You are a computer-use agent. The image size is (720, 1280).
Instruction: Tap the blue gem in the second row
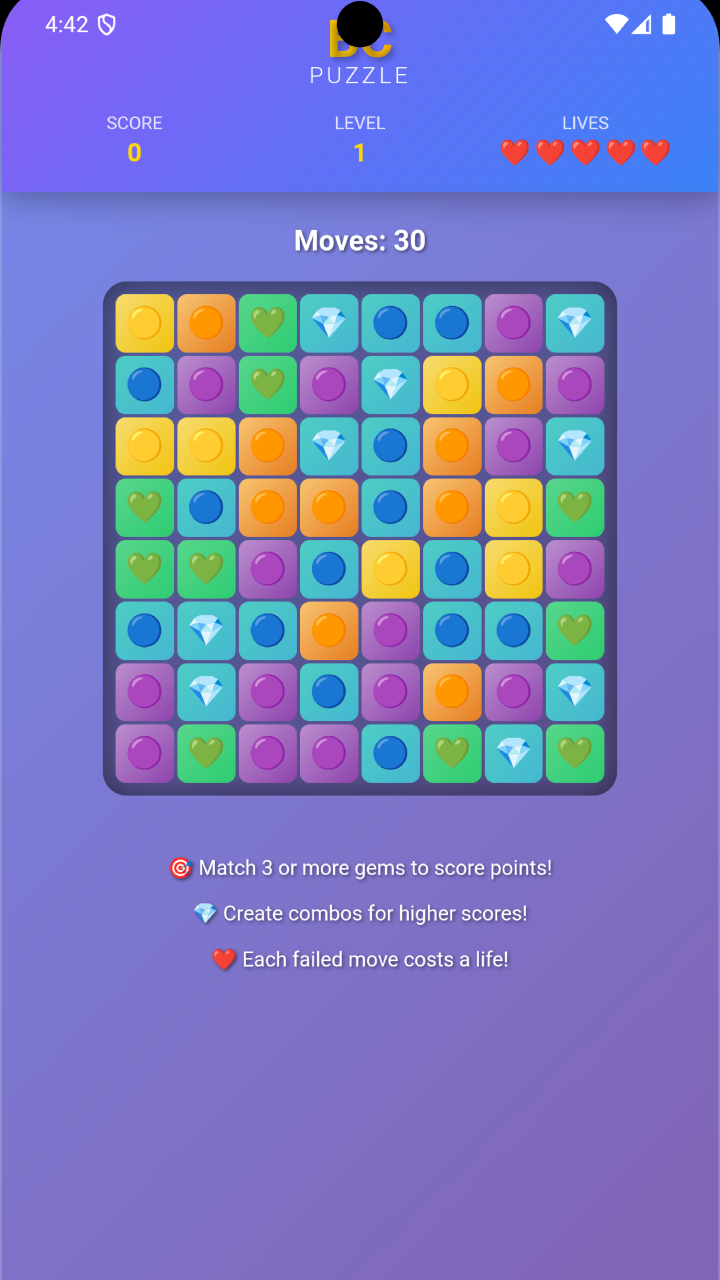tap(145, 385)
